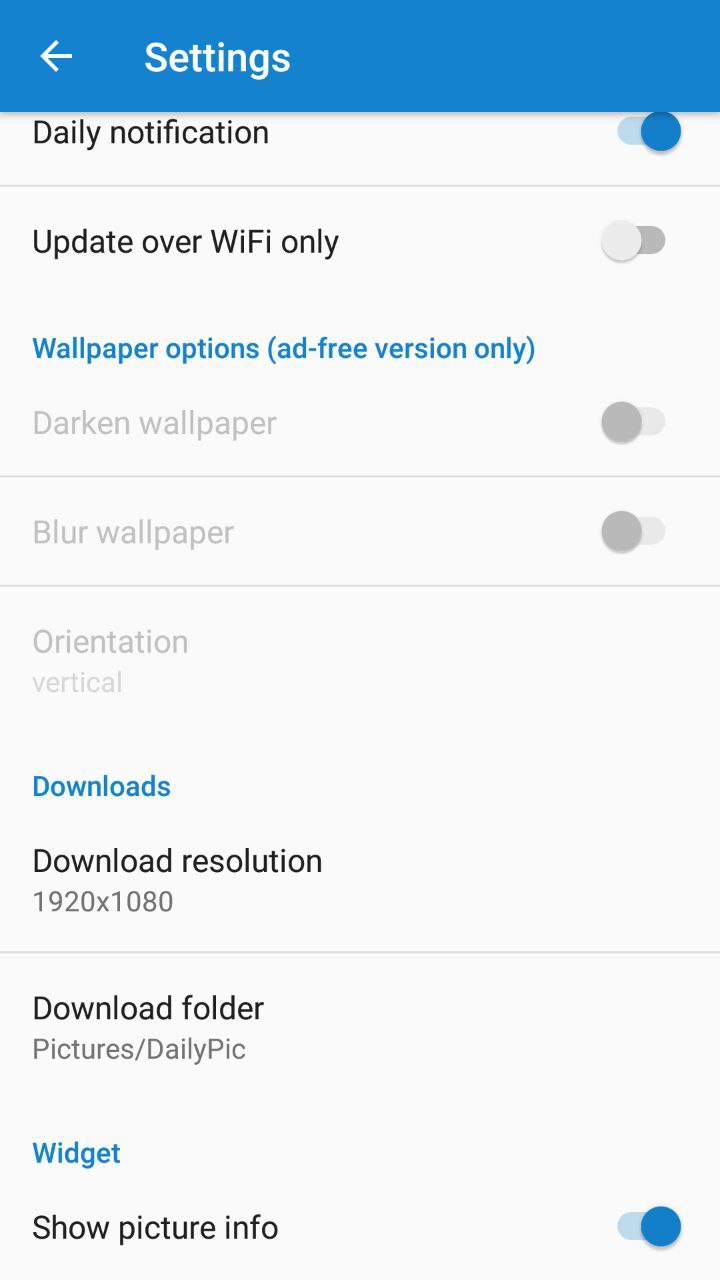Change the Download folder location
720x1280 pixels.
tap(360, 1026)
